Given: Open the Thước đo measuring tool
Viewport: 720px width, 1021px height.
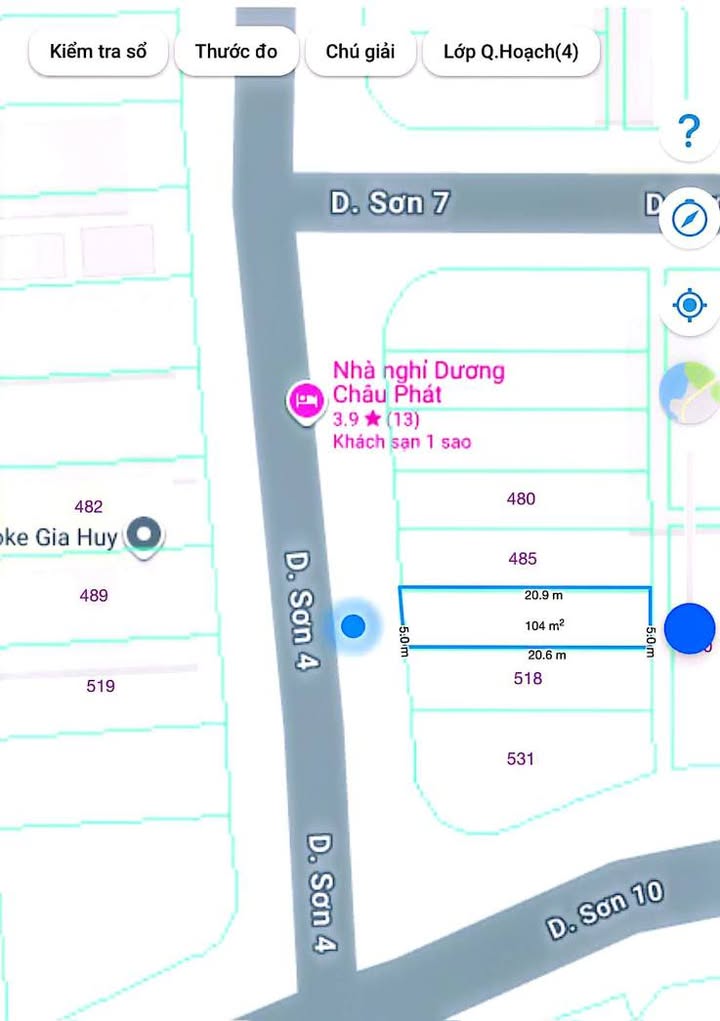Looking at the screenshot, I should (236, 52).
